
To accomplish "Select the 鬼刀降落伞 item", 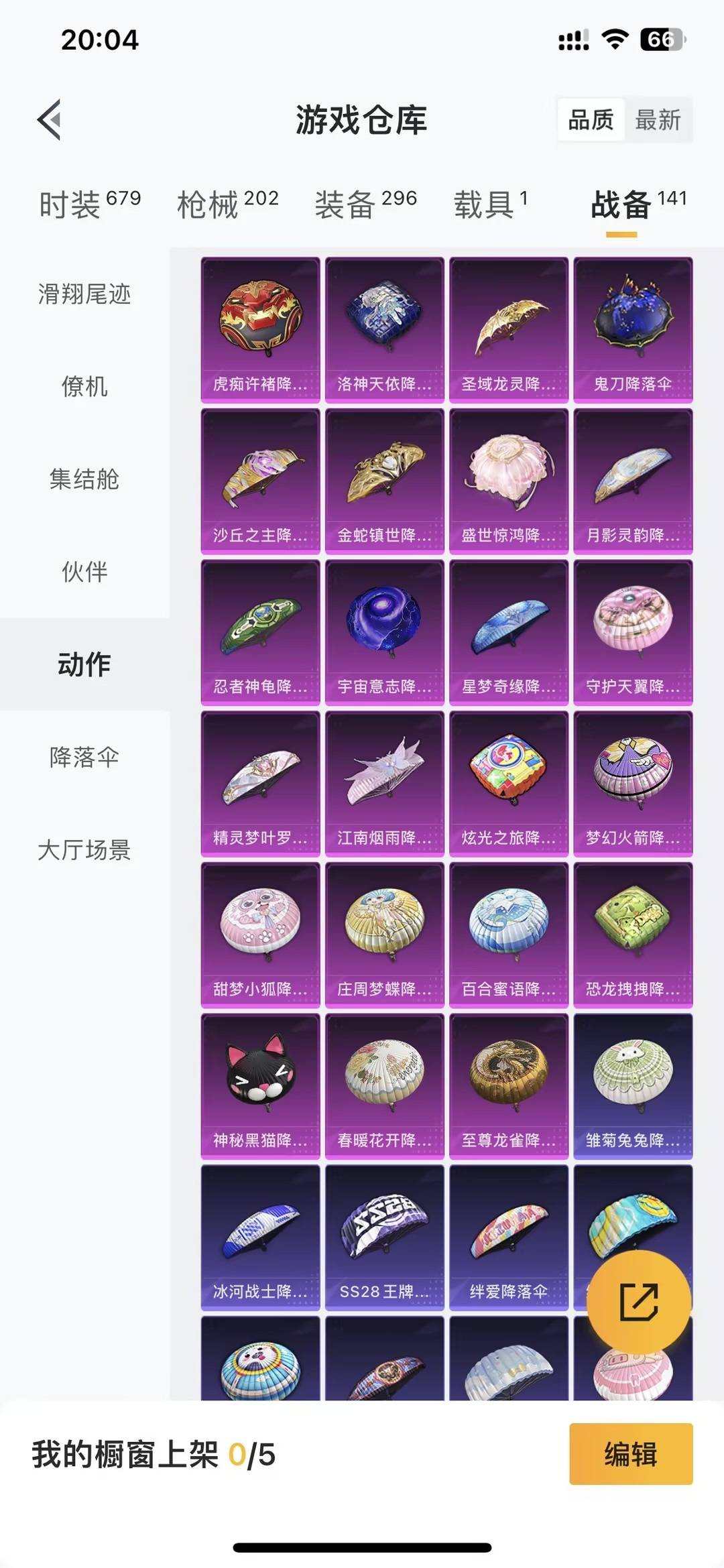I will (x=633, y=326).
